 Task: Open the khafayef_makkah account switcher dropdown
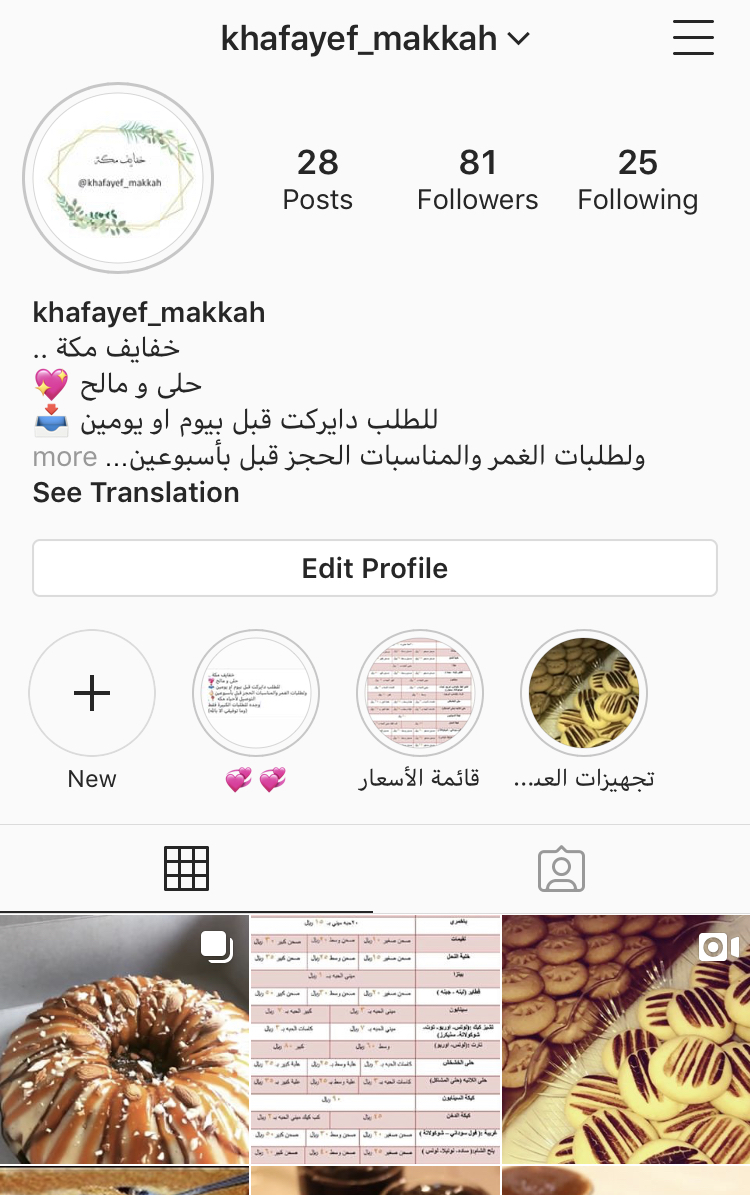(x=374, y=39)
